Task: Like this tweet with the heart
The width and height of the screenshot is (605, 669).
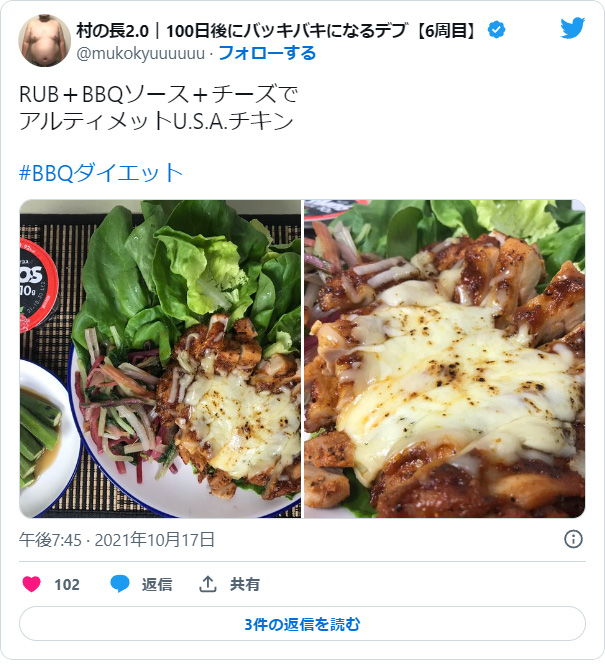Action: [32, 584]
